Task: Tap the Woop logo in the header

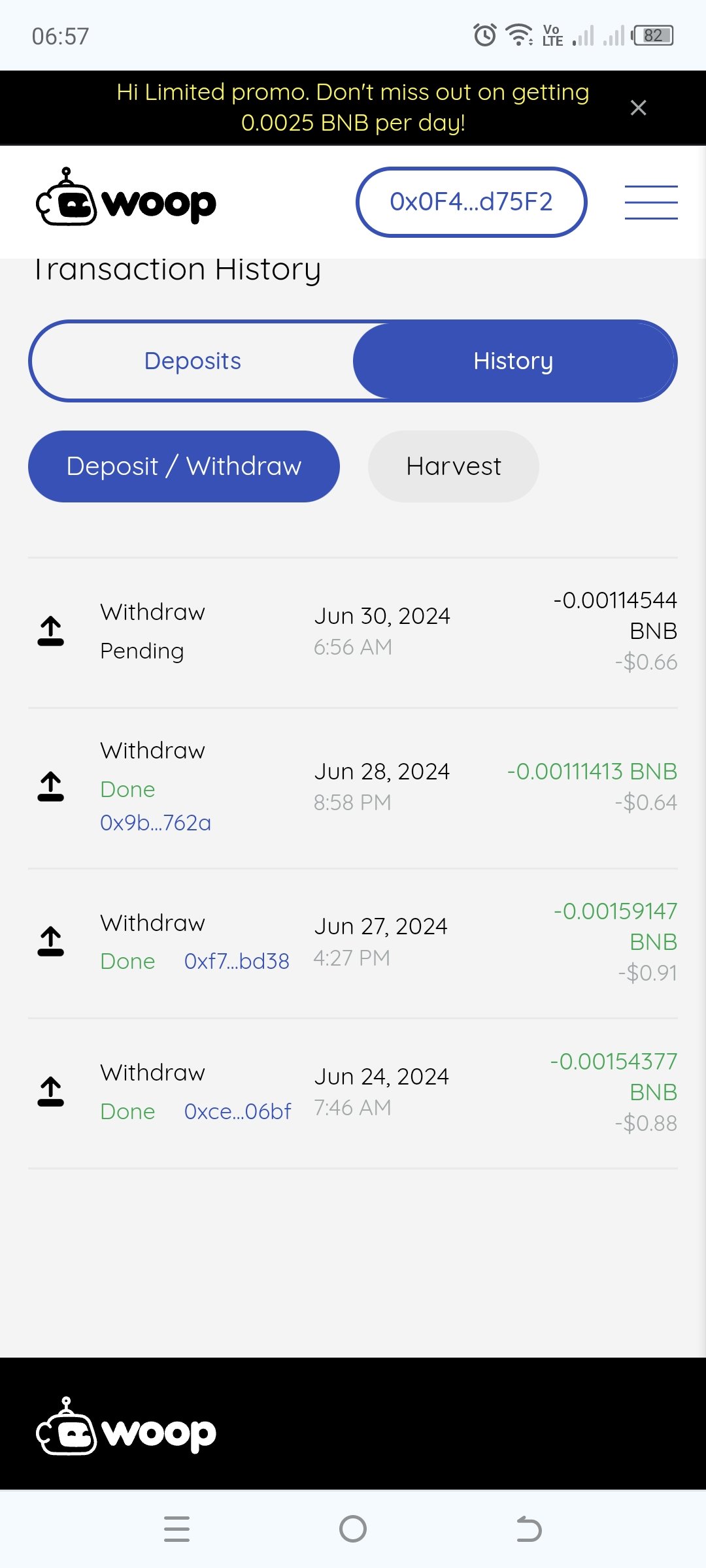Action: [126, 198]
